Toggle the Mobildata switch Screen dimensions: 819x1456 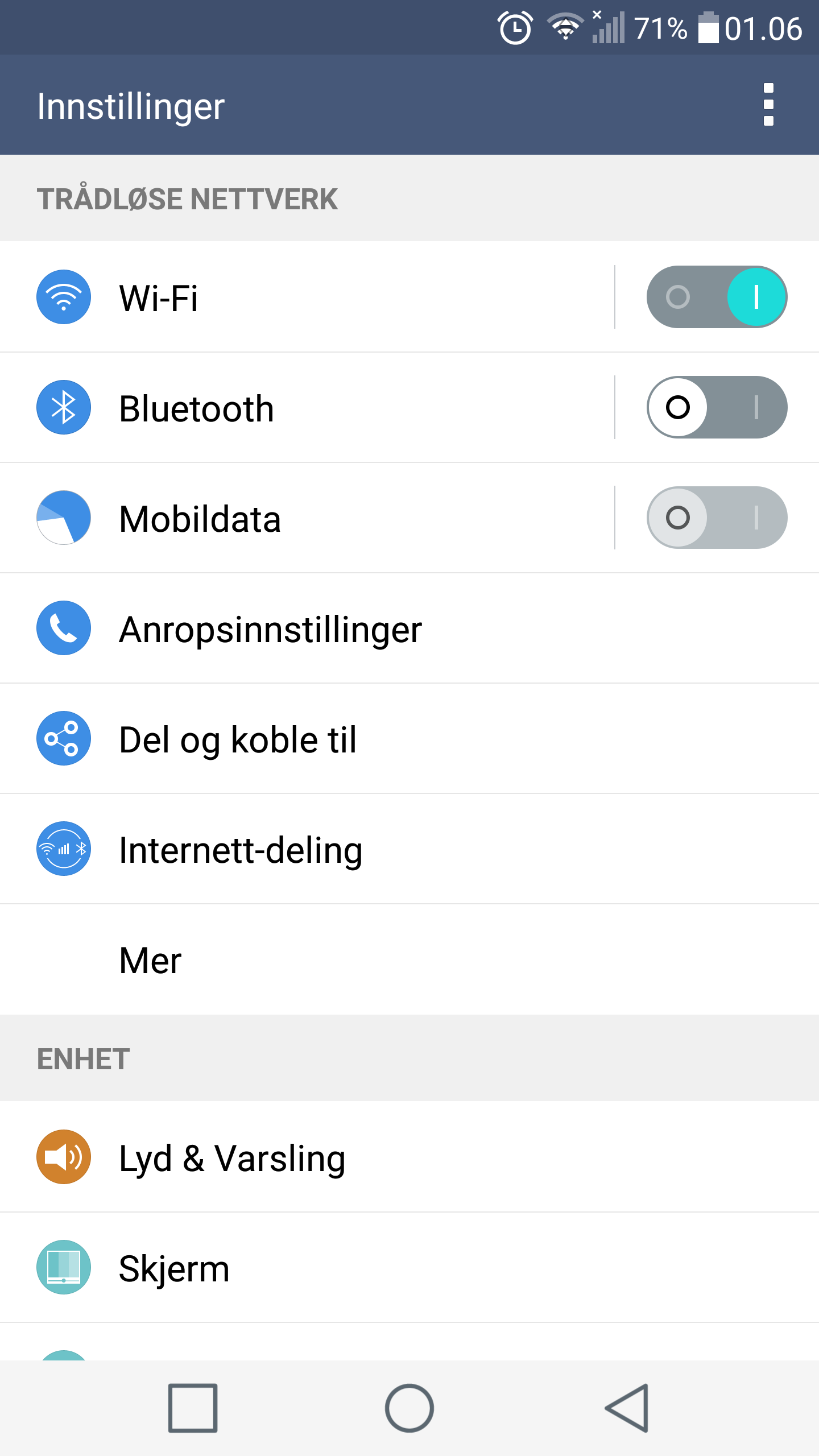717,518
